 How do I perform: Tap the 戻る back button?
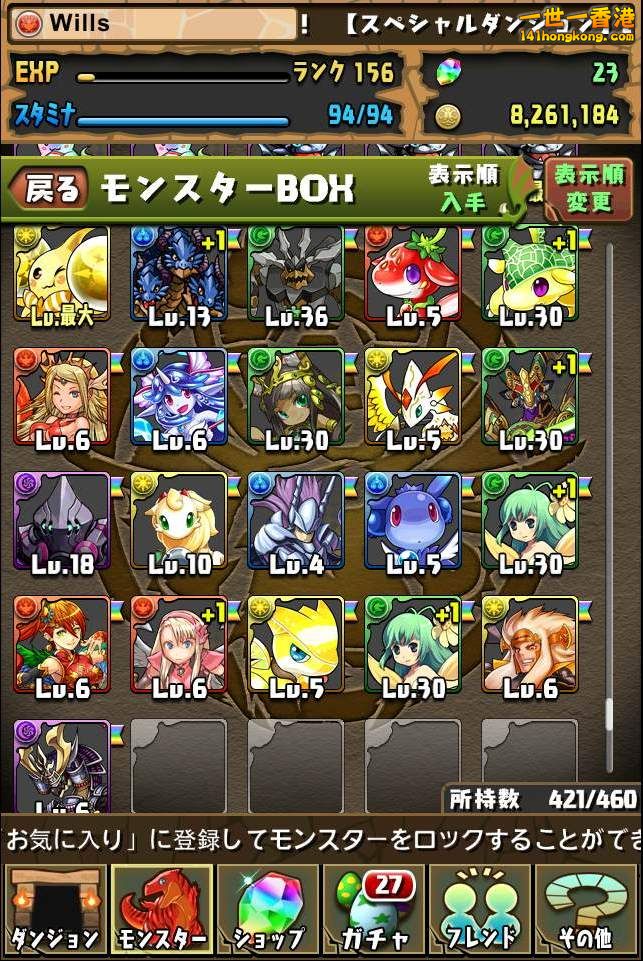[50, 188]
